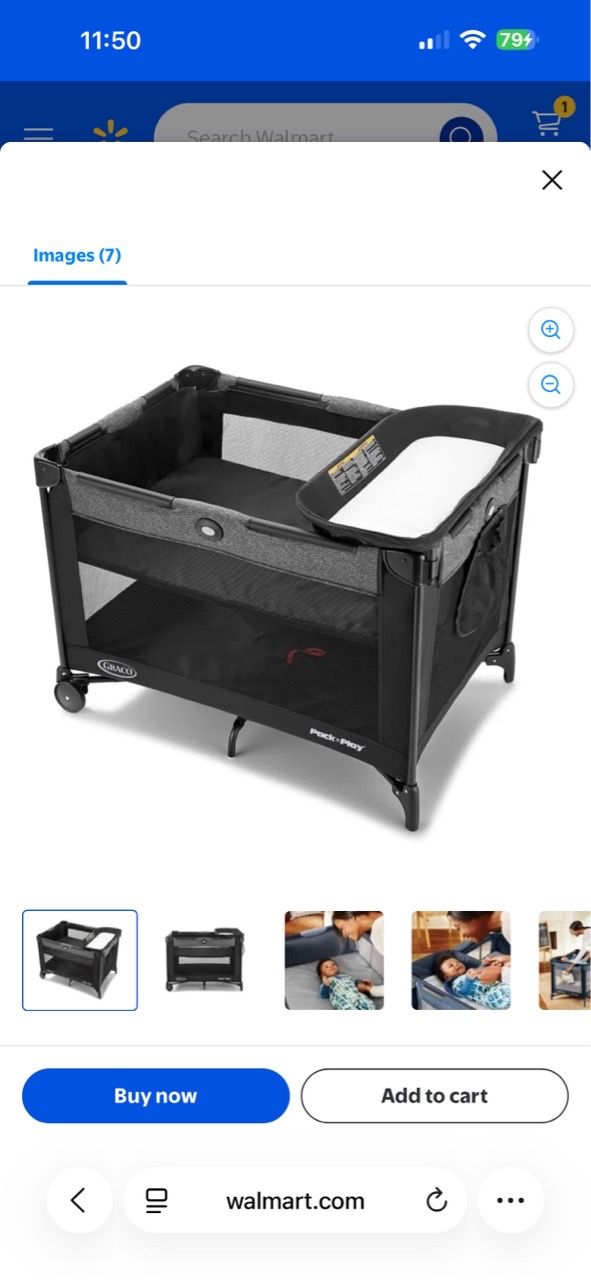This screenshot has height=1280, width=591.
Task: Select the Images (7) tab
Action: point(77,256)
